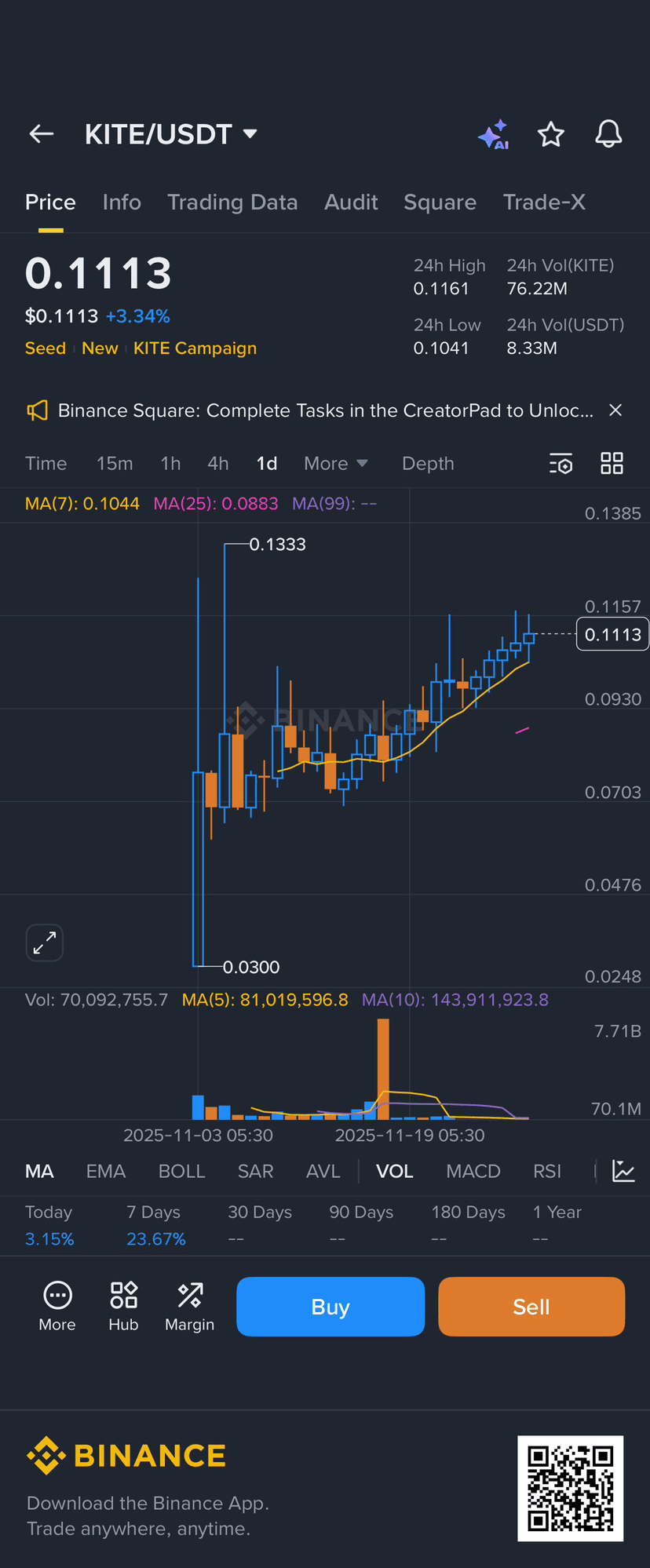Switch to the Info tab
The image size is (650, 1568).
[122, 202]
